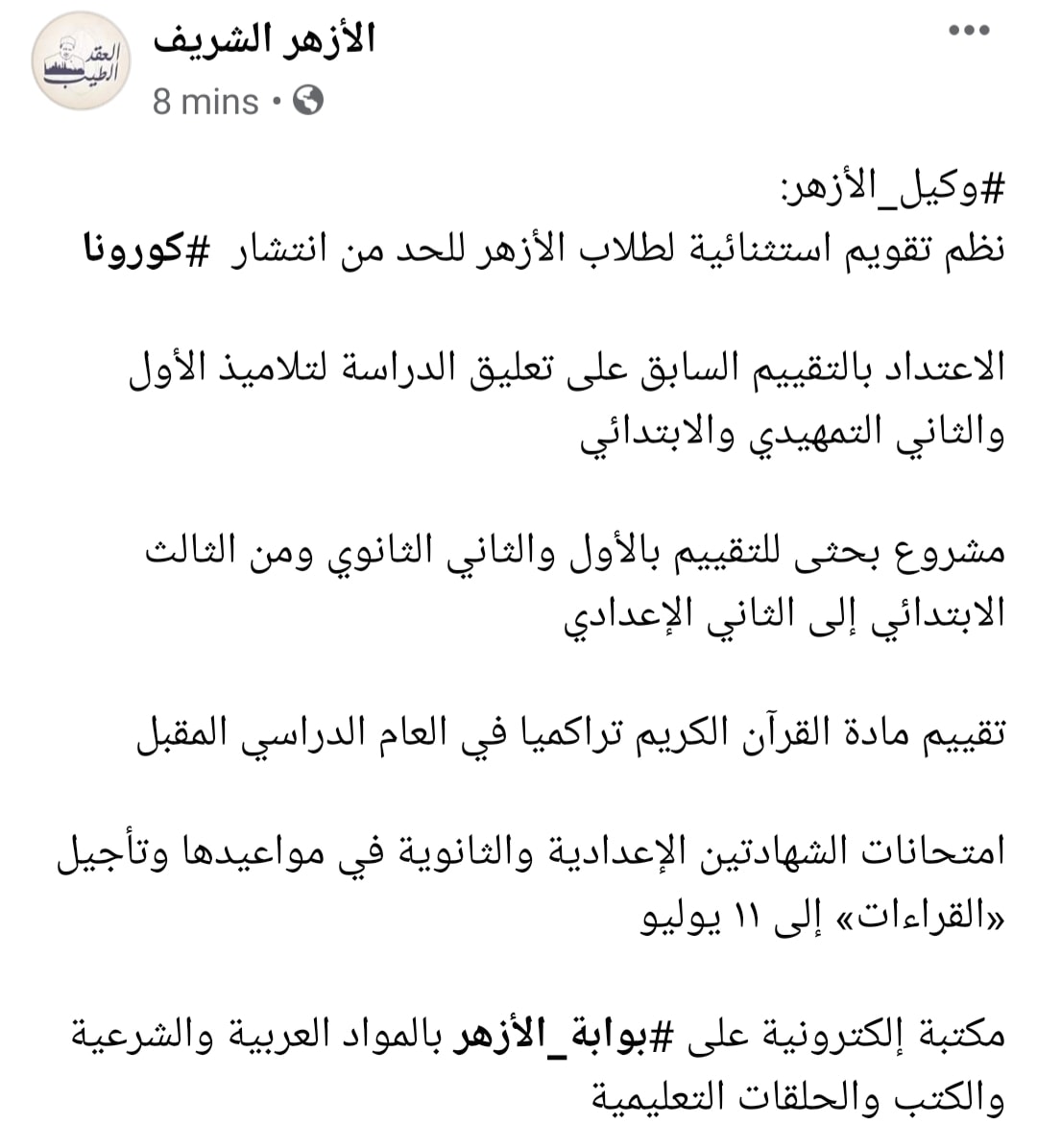The height and width of the screenshot is (1148, 1037).
Task: Open الأزهر الشريف profile picture
Action: pyautogui.click(x=81, y=61)
